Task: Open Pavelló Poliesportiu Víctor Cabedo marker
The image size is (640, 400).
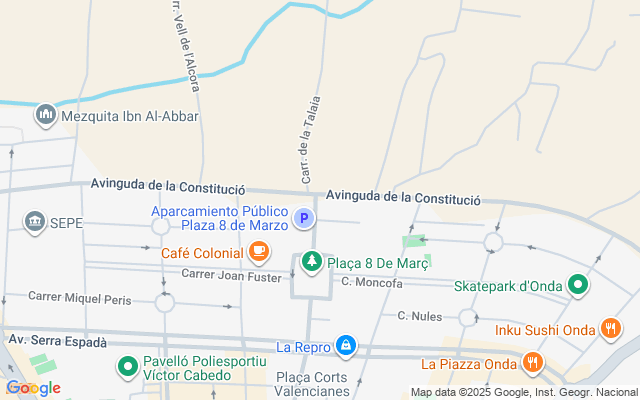Action: pyautogui.click(x=128, y=367)
